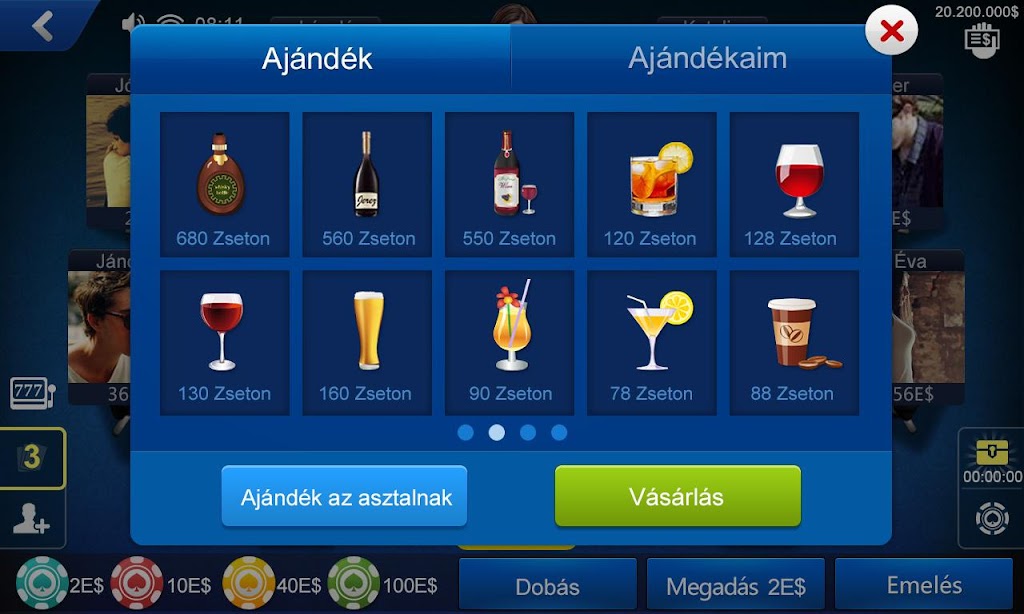Go back using the top-left arrow
Viewport: 1024px width, 614px height.
42,26
